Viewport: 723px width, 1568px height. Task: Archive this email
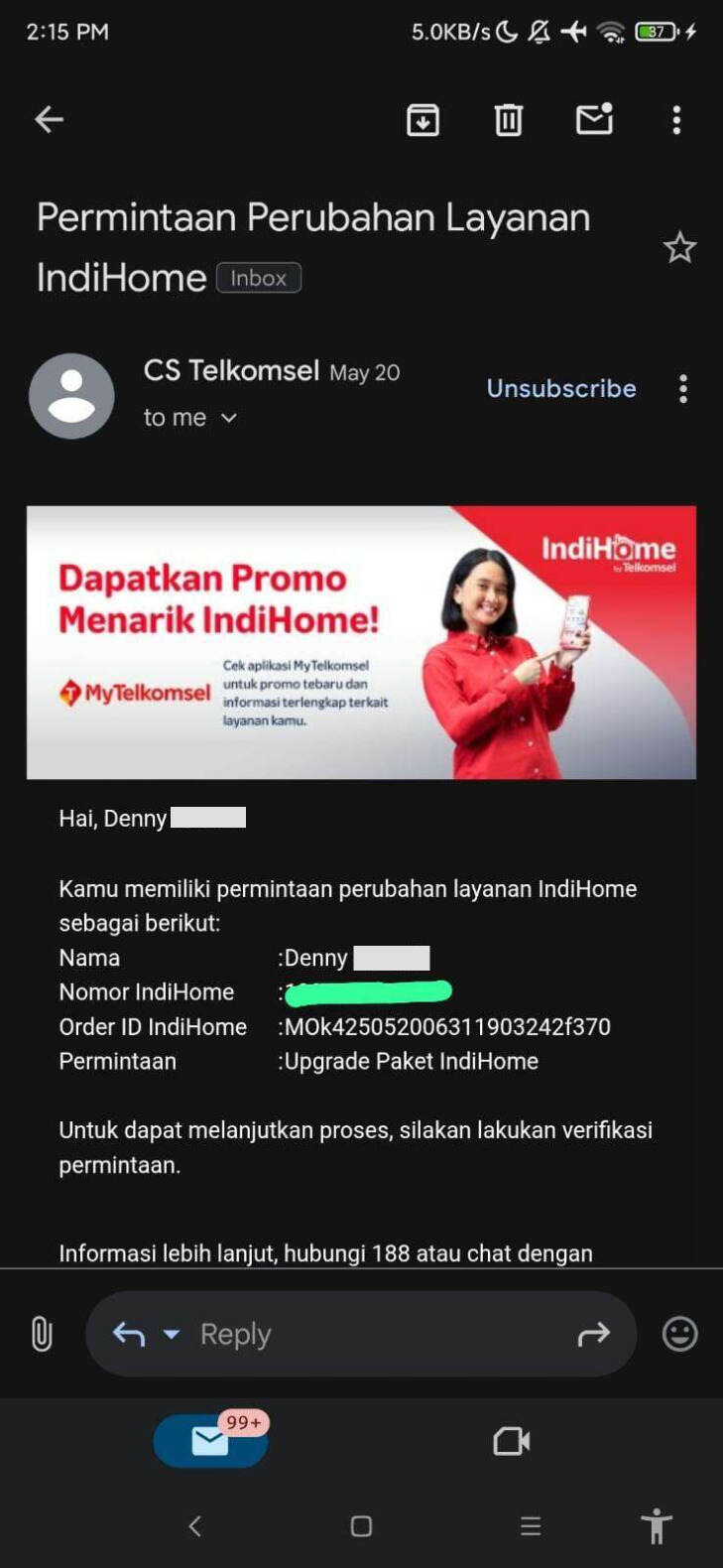point(423,120)
